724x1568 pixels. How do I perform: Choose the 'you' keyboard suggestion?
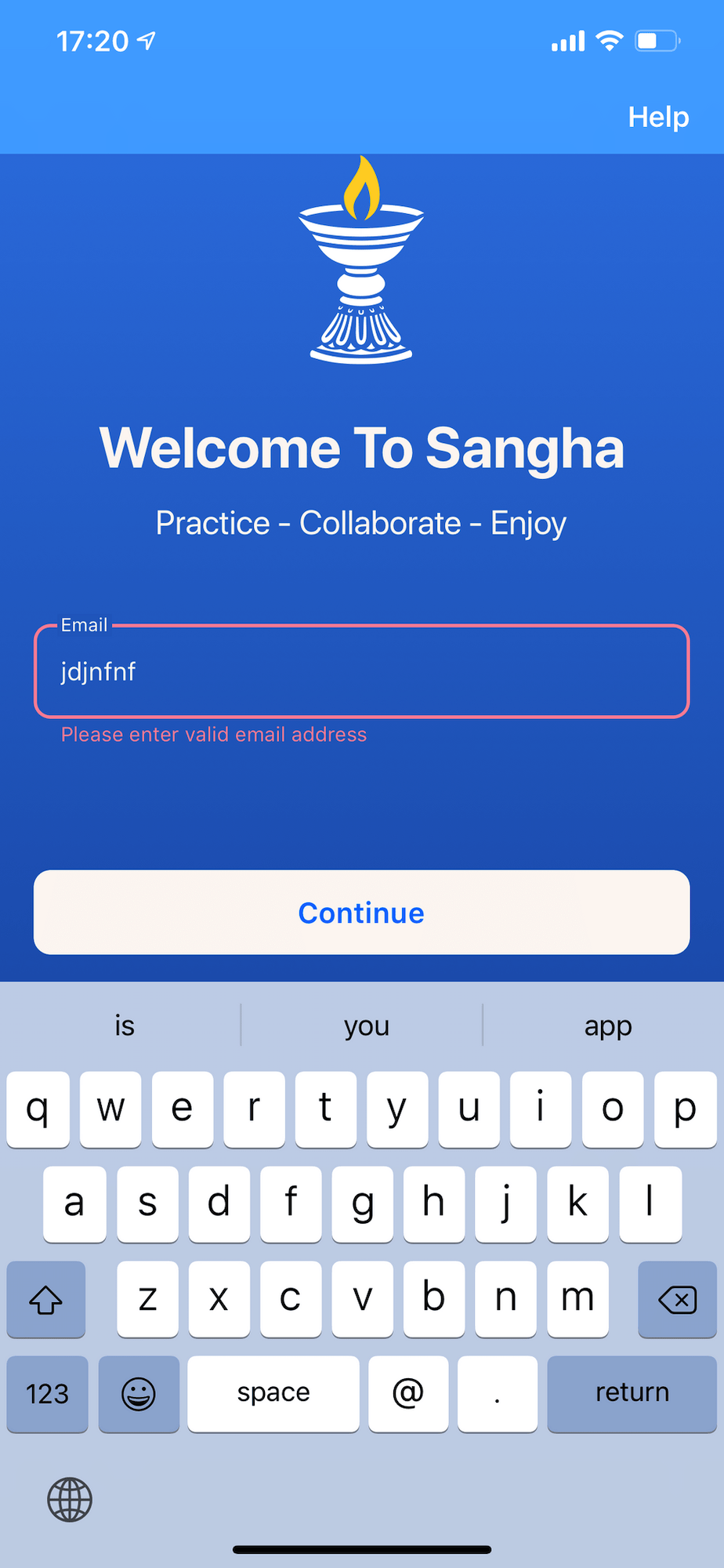[x=366, y=1025]
